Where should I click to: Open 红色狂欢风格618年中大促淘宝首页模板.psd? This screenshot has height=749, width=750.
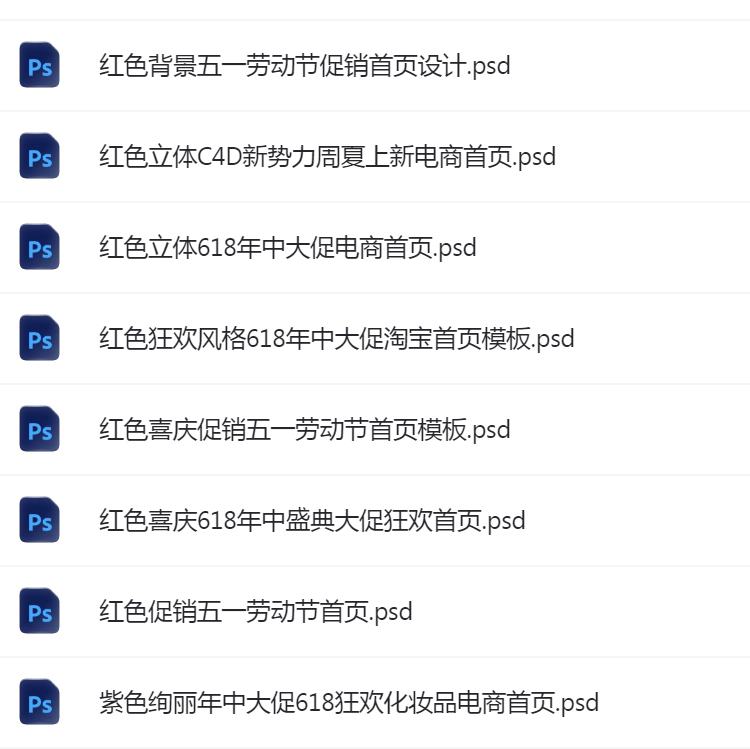point(336,339)
